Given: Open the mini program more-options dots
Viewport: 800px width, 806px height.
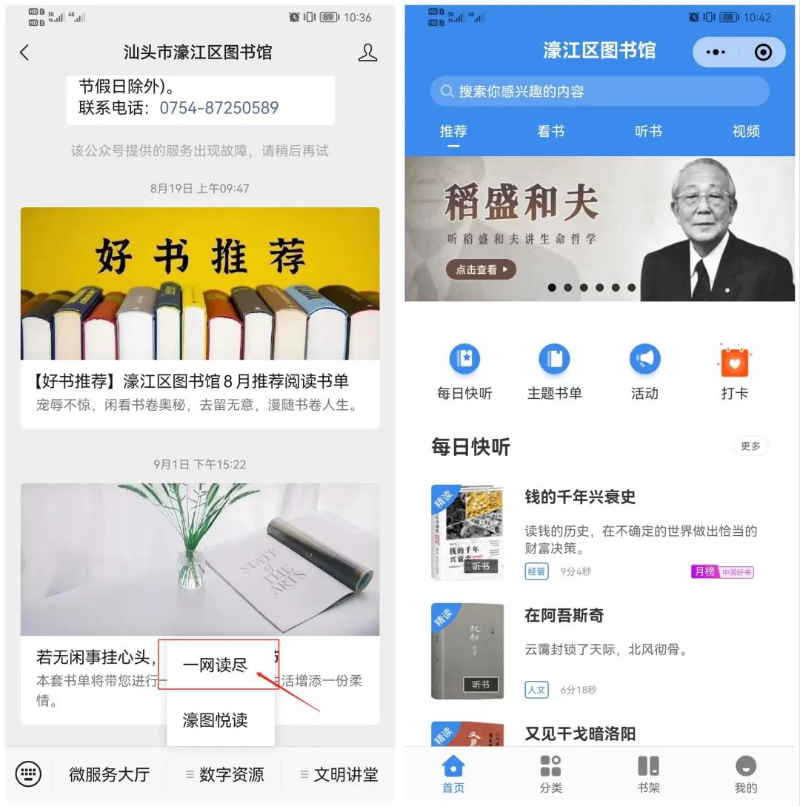Looking at the screenshot, I should [715, 52].
